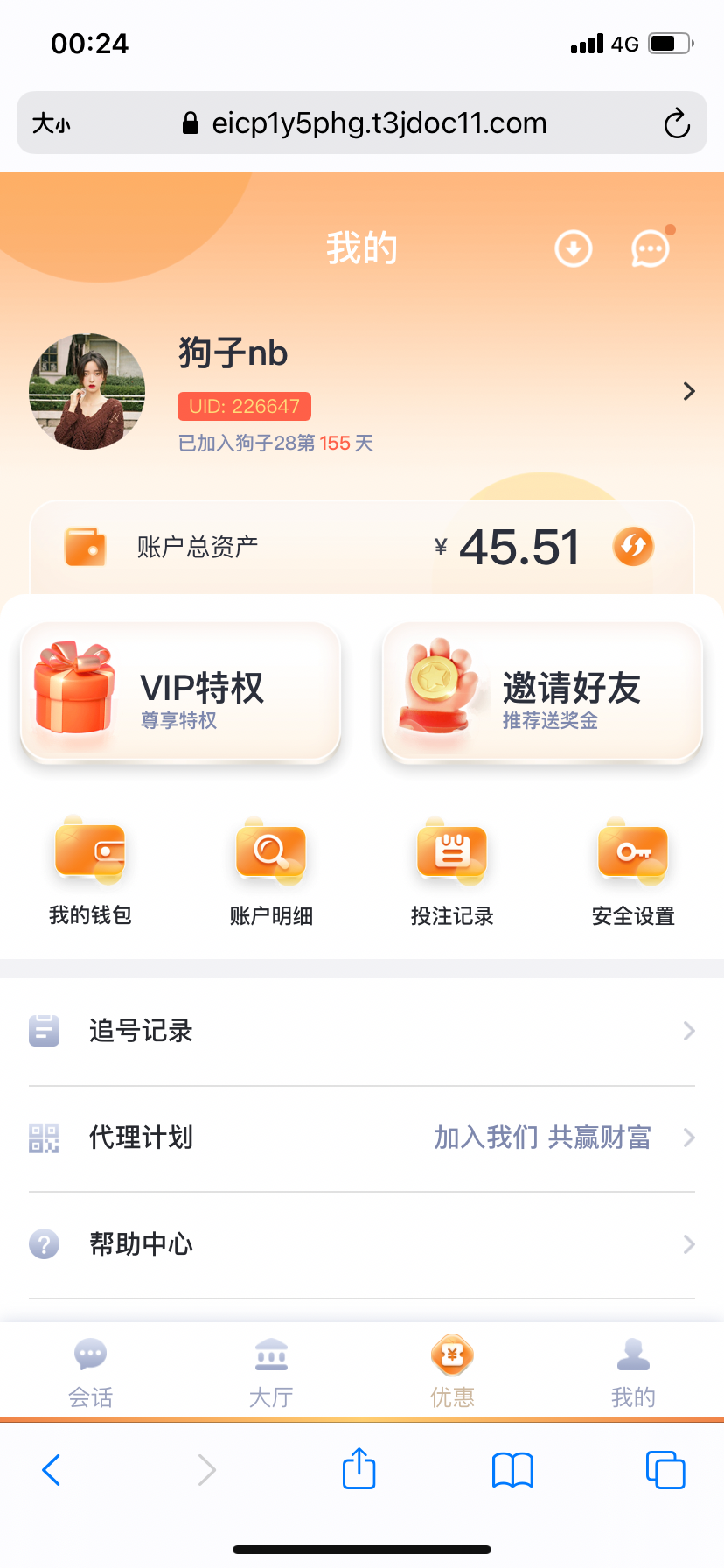The height and width of the screenshot is (1568, 724).
Task: Open the 追号记录 row
Action: coord(362,1031)
